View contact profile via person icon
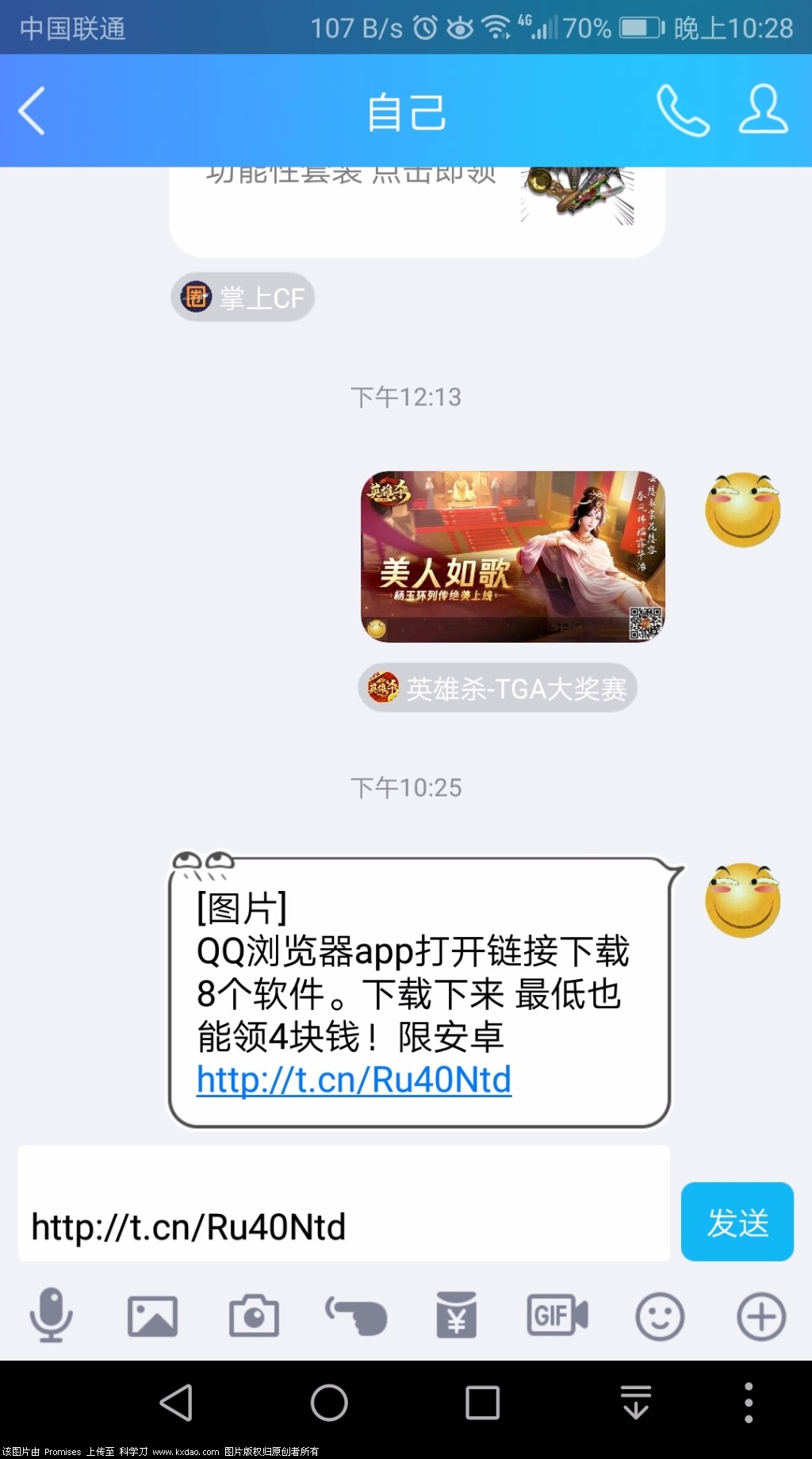812x1459 pixels. click(x=760, y=111)
